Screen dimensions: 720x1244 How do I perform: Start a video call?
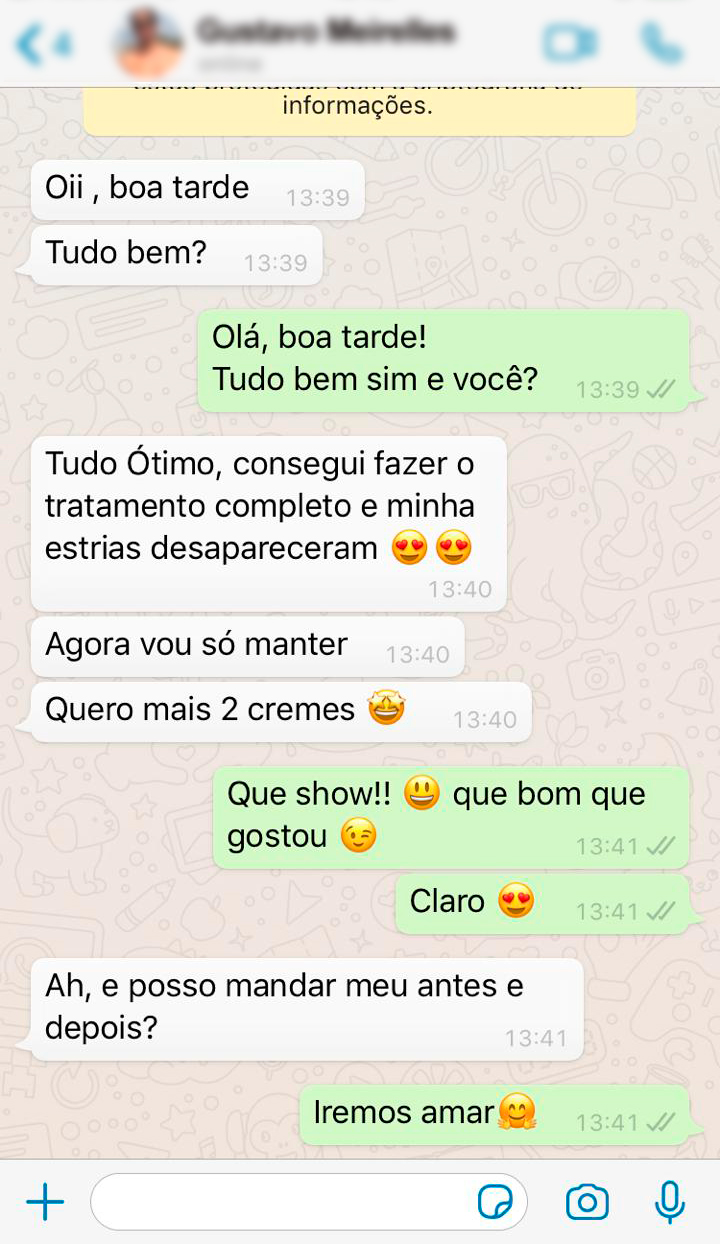[570, 43]
